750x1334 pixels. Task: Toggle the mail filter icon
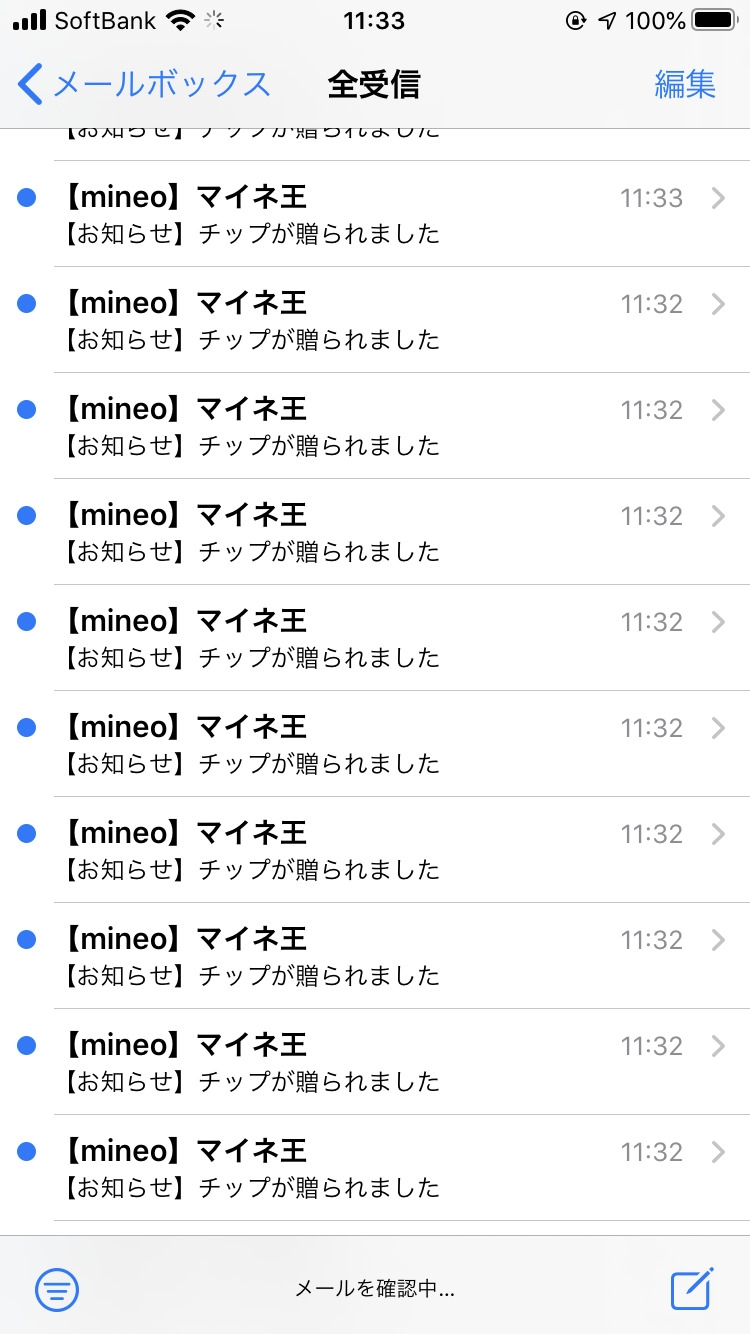(57, 1289)
